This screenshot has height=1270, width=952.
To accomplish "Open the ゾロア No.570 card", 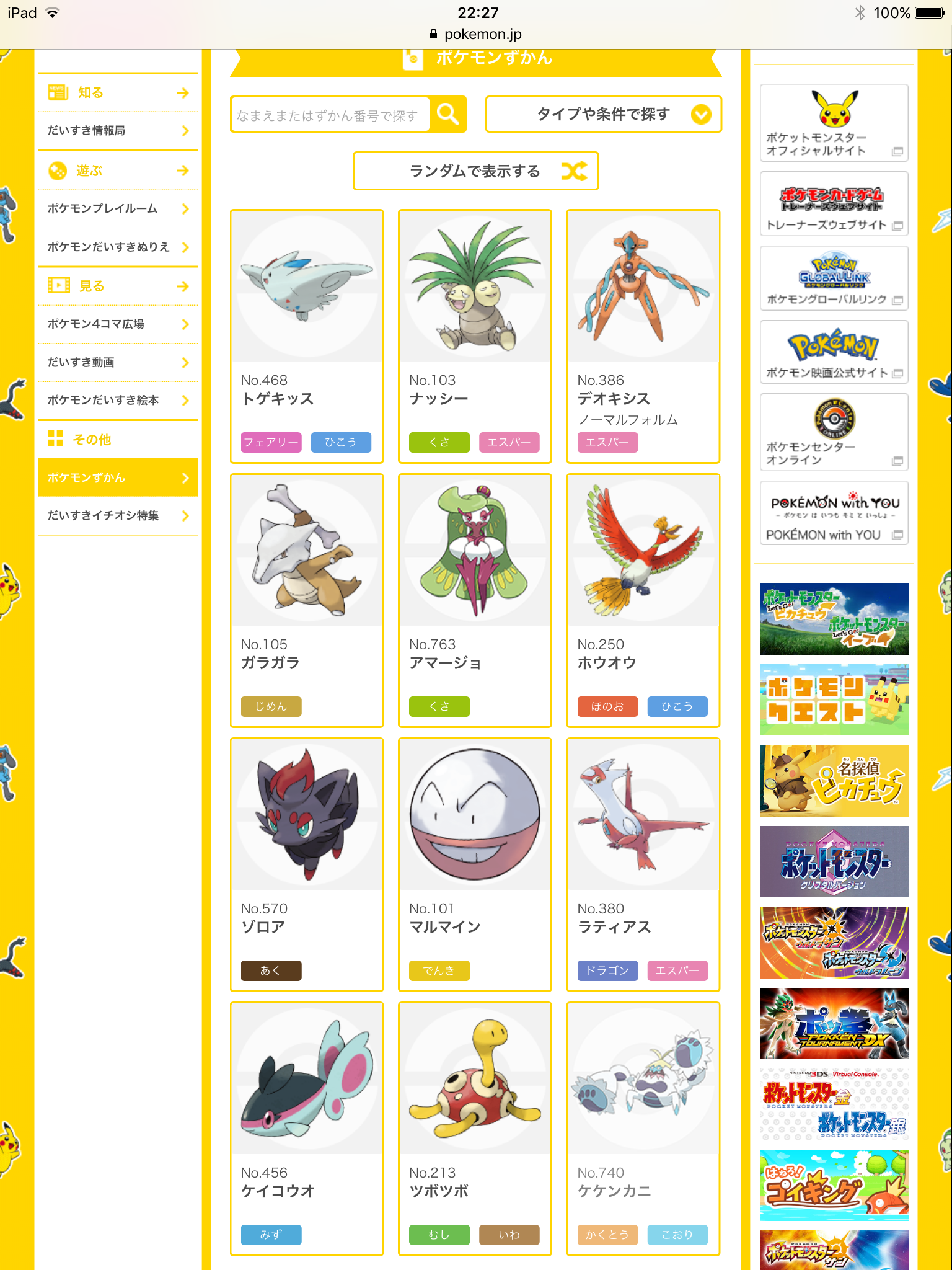I will [307, 864].
